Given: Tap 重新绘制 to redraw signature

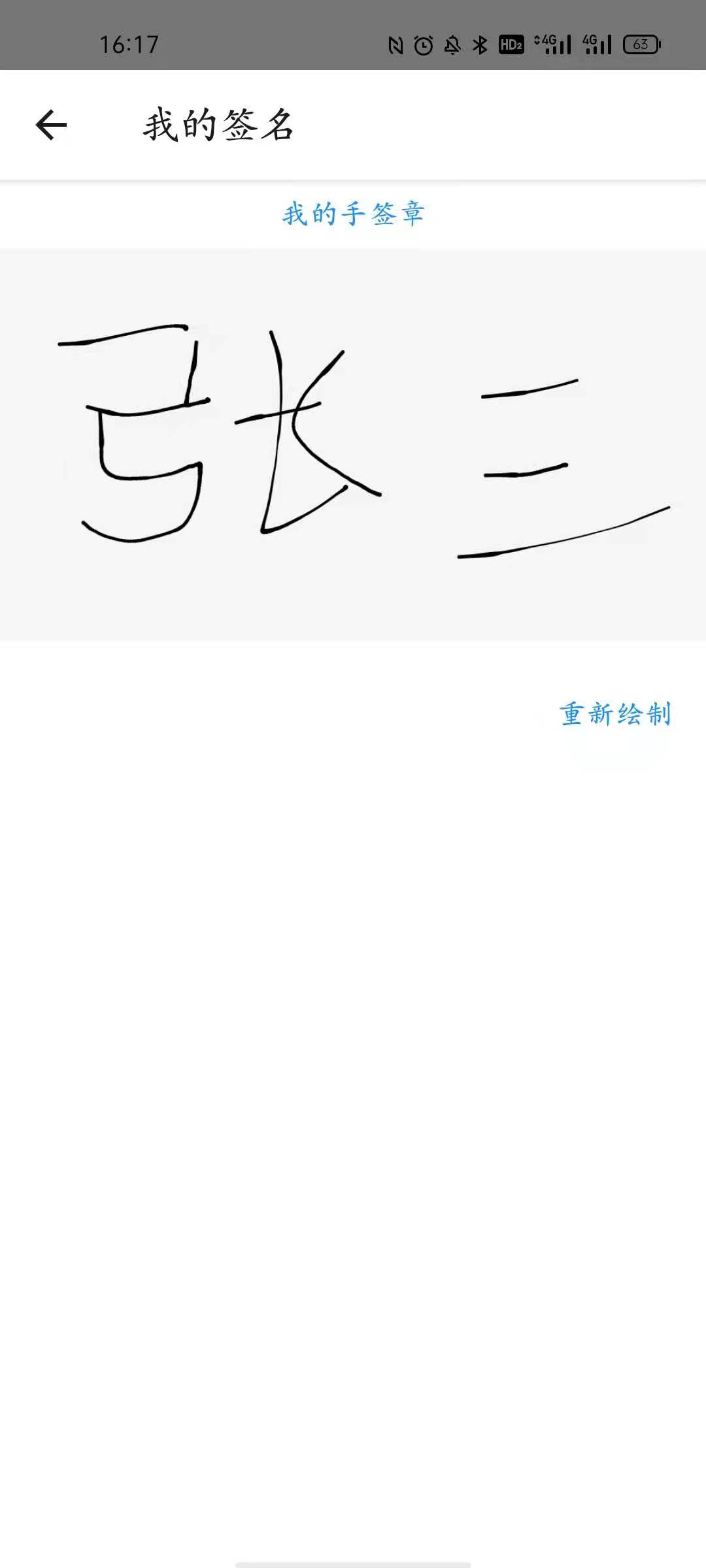Looking at the screenshot, I should 614,713.
